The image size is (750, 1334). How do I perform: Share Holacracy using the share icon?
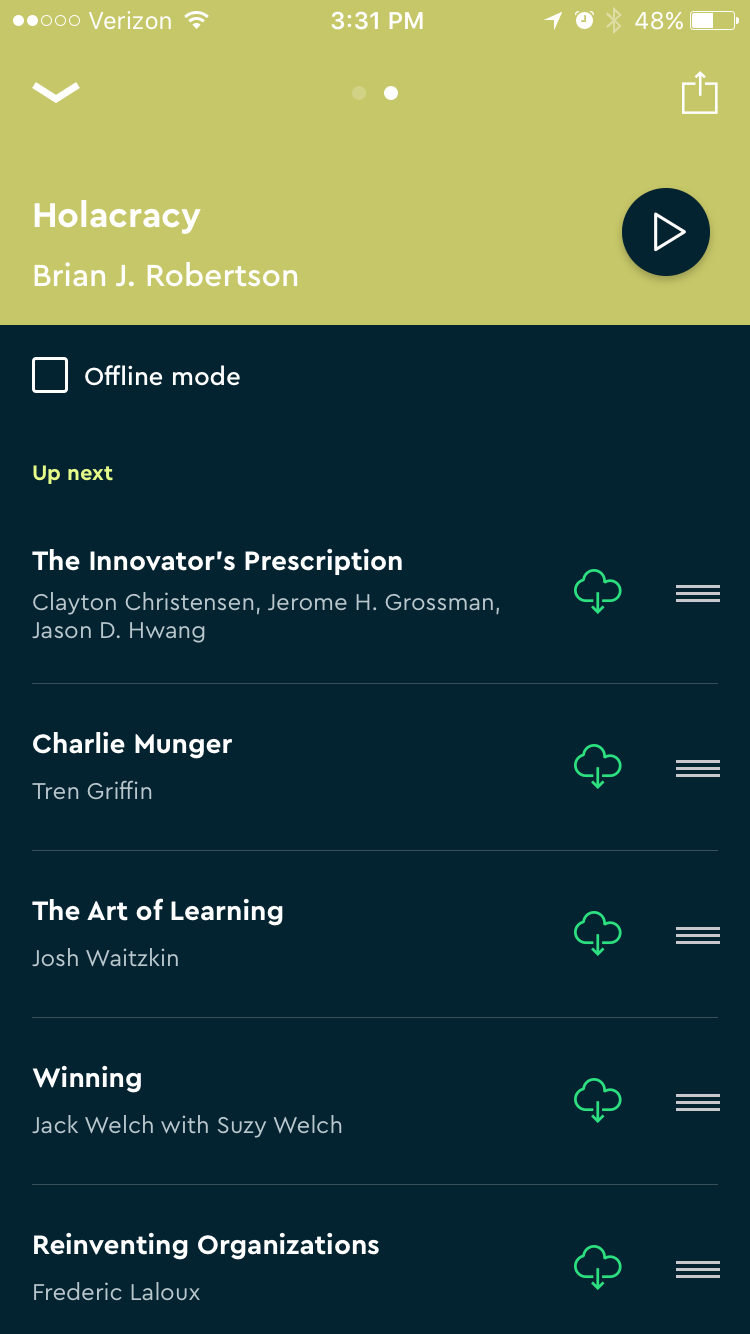point(699,93)
